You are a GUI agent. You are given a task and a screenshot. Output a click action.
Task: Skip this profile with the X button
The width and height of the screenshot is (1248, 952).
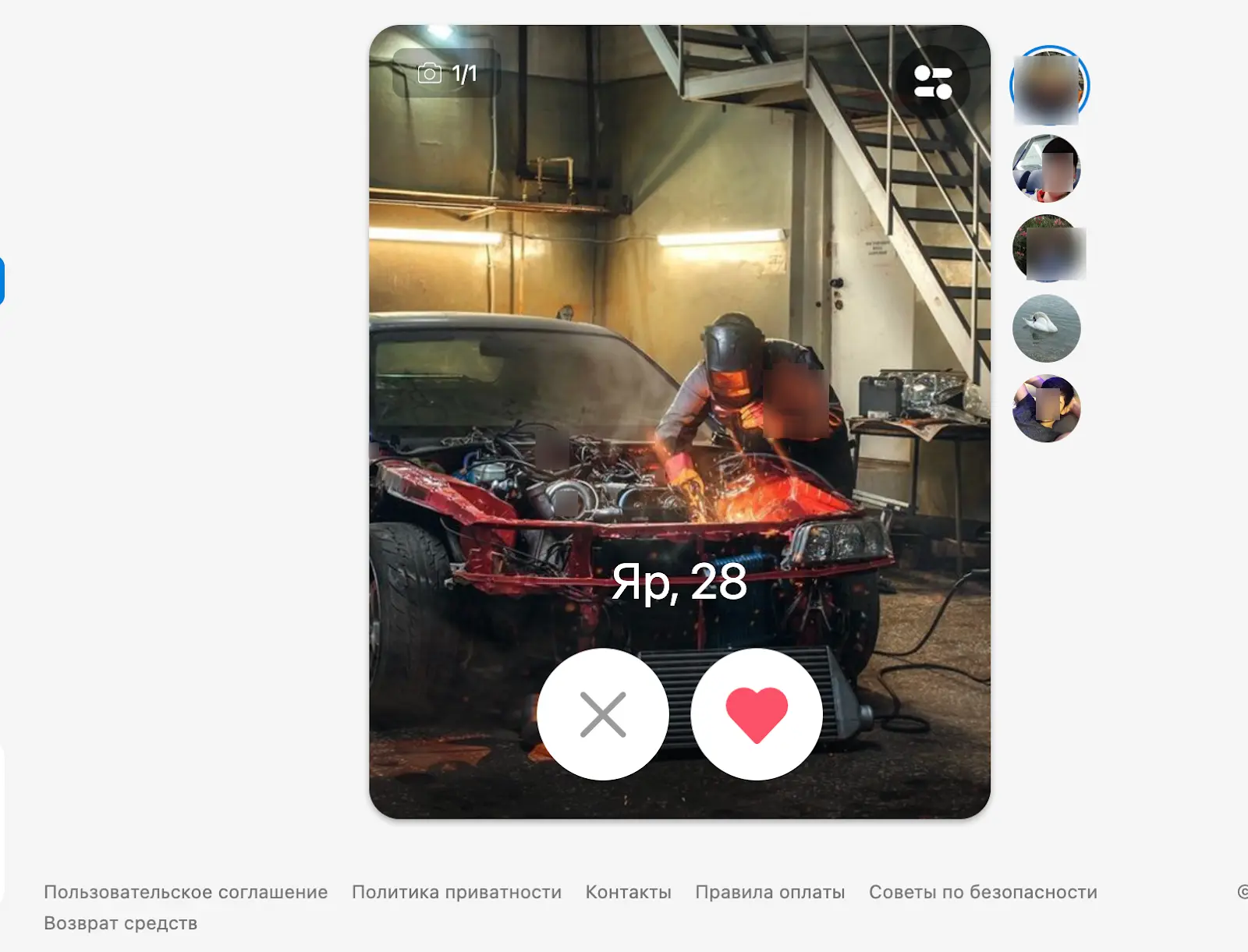(603, 714)
